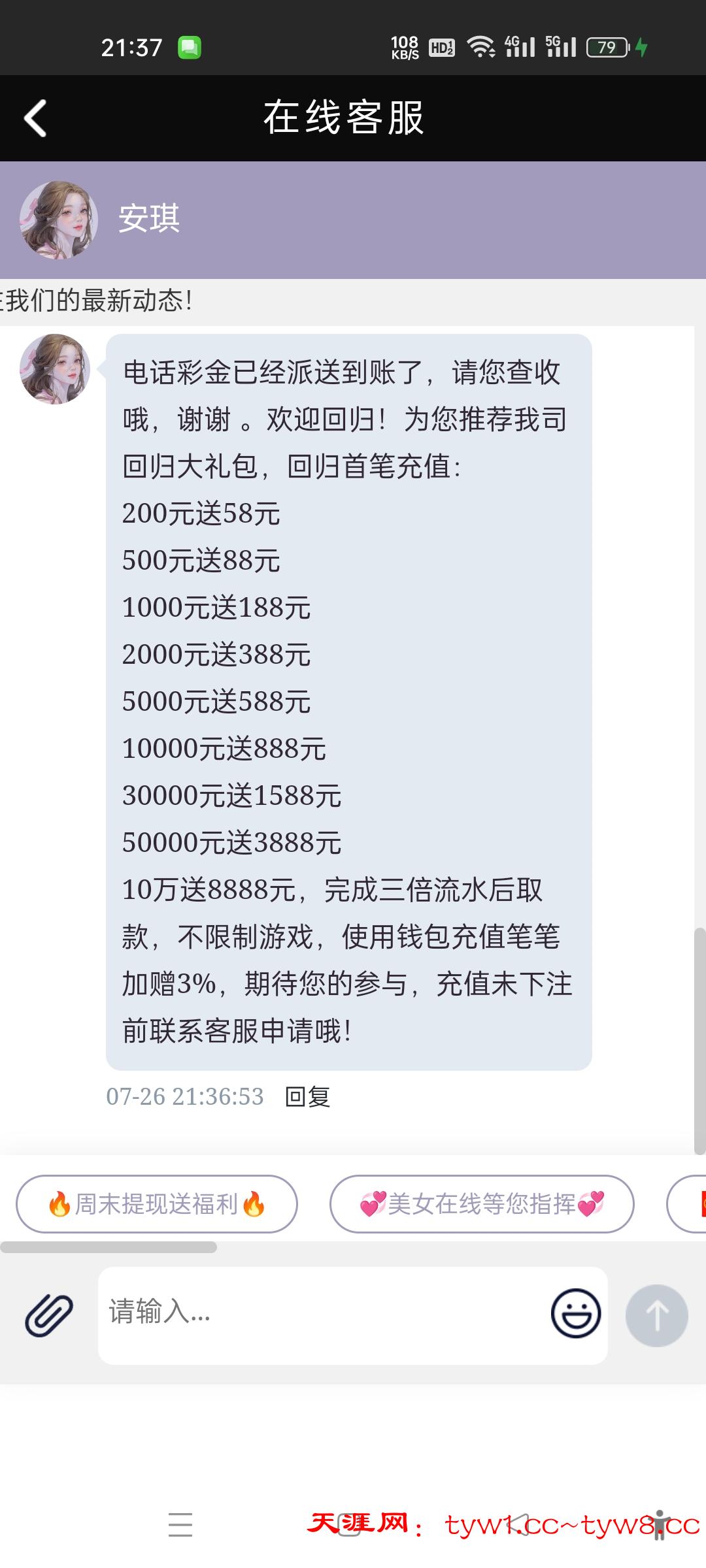
Task: Tap 回复 under the agent's message
Action: coord(307,1096)
